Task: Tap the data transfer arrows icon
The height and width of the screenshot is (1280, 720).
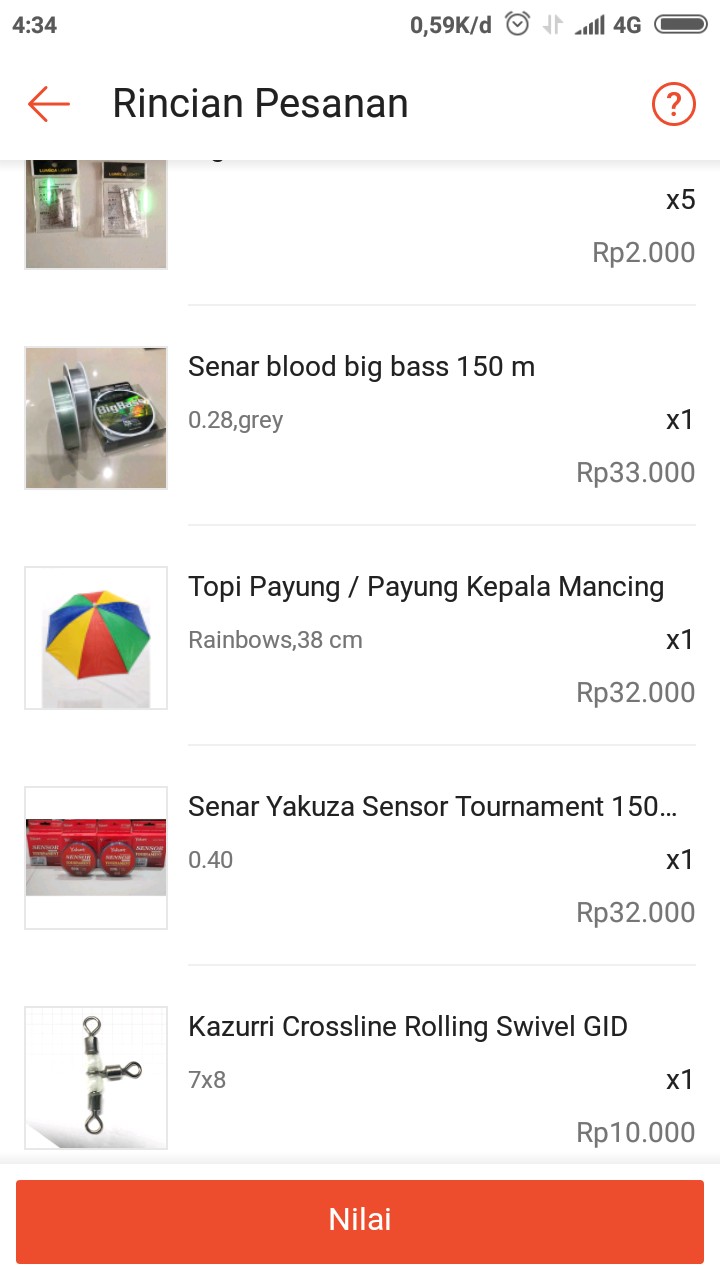Action: point(552,24)
